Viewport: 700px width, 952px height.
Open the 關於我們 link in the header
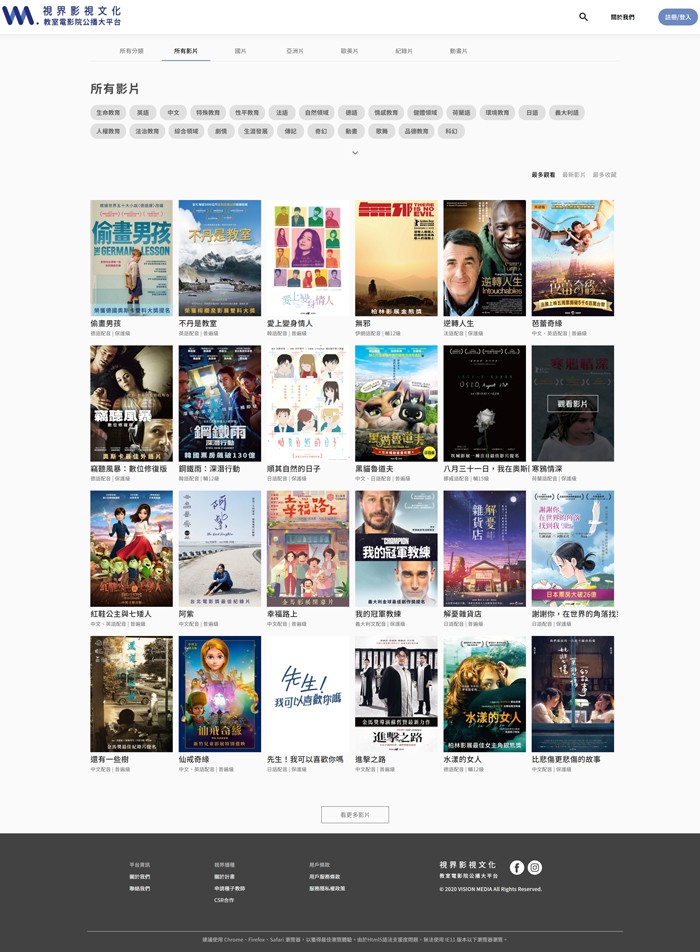pos(622,17)
